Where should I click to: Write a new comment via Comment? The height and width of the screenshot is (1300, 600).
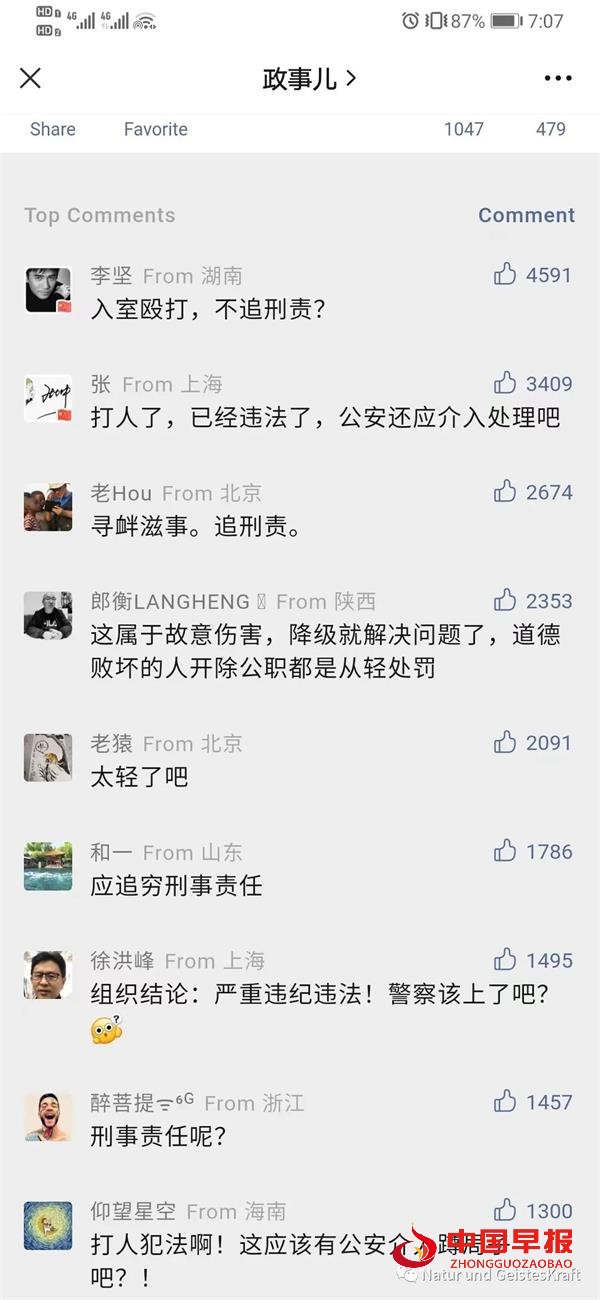click(526, 215)
